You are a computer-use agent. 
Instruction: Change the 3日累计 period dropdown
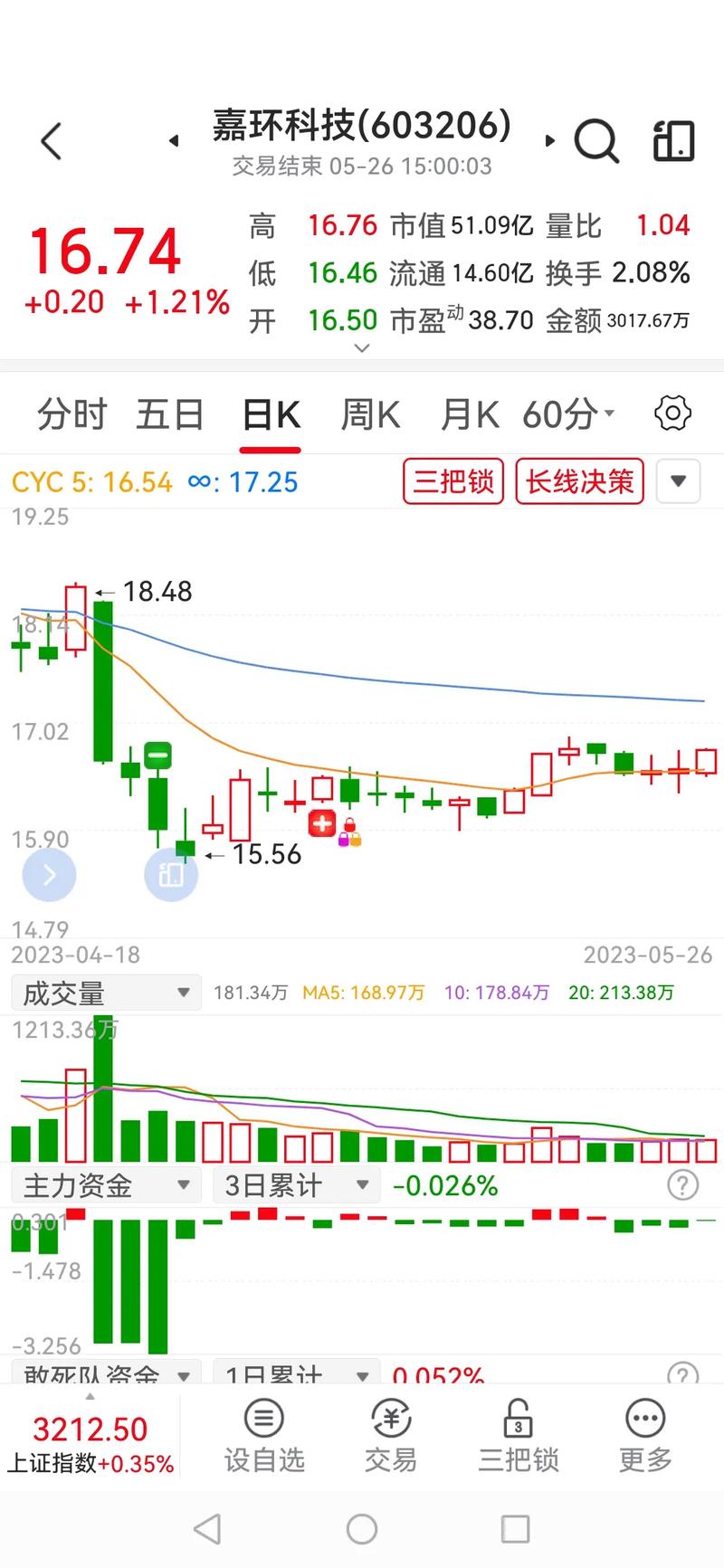(297, 1185)
